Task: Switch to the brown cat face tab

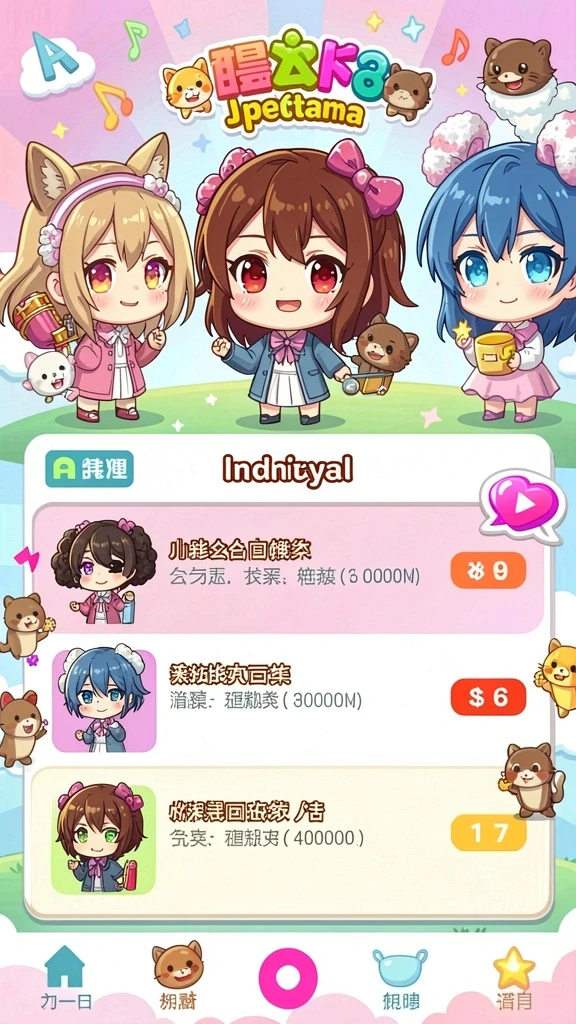Action: coord(178,976)
